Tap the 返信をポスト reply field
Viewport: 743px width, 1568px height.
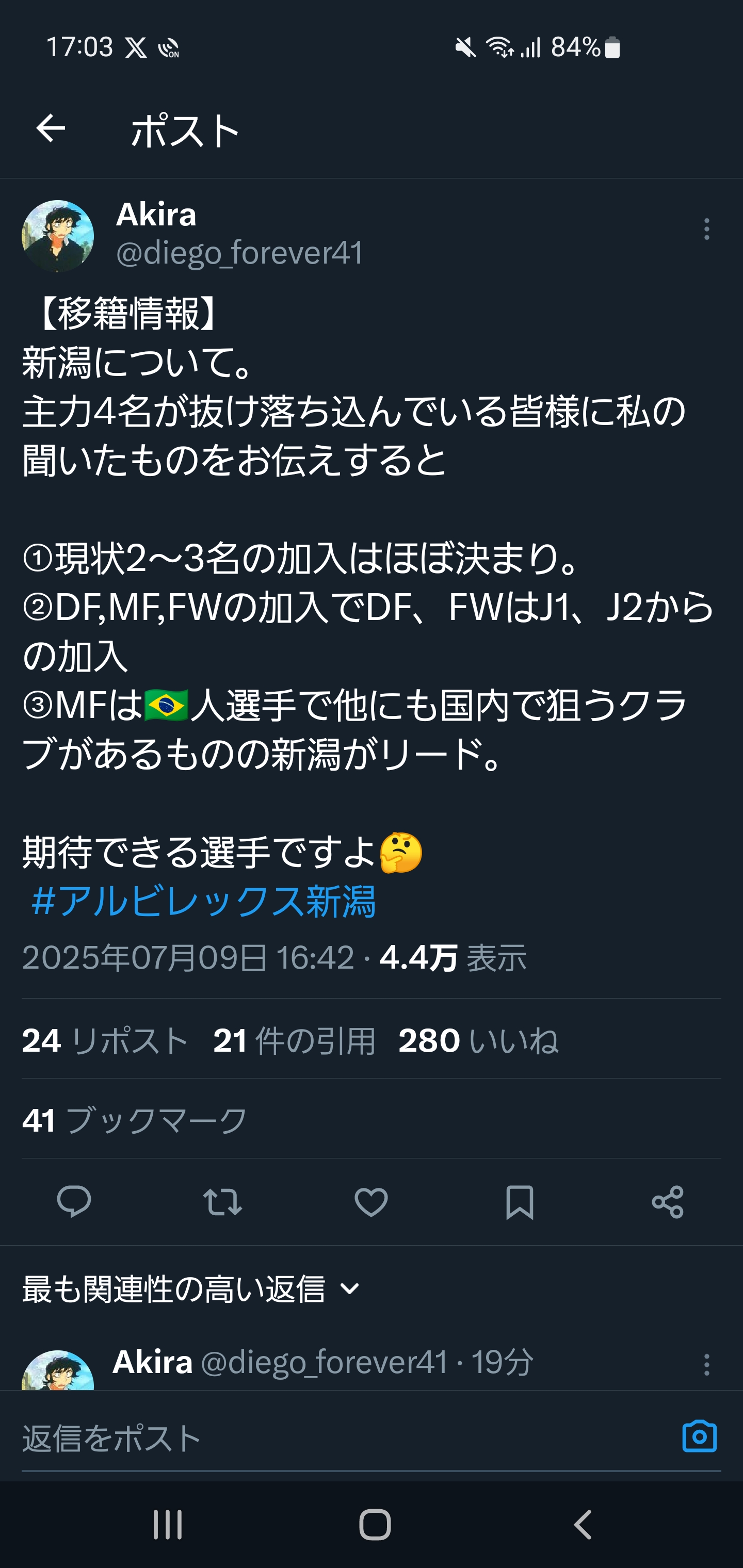pos(347,1437)
